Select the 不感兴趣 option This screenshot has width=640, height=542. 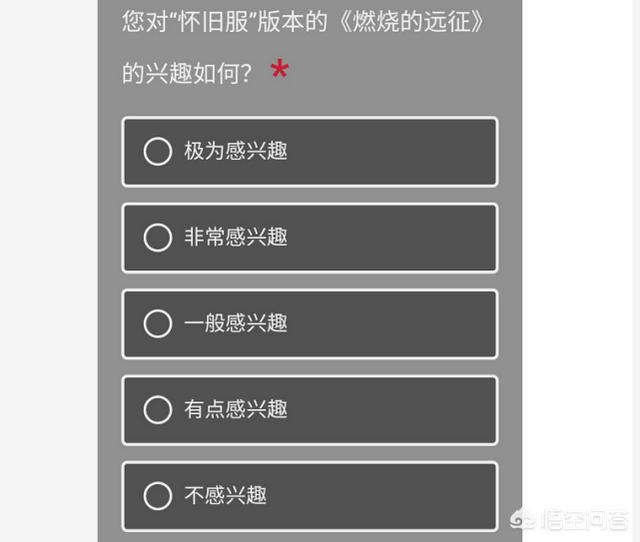(x=158, y=495)
